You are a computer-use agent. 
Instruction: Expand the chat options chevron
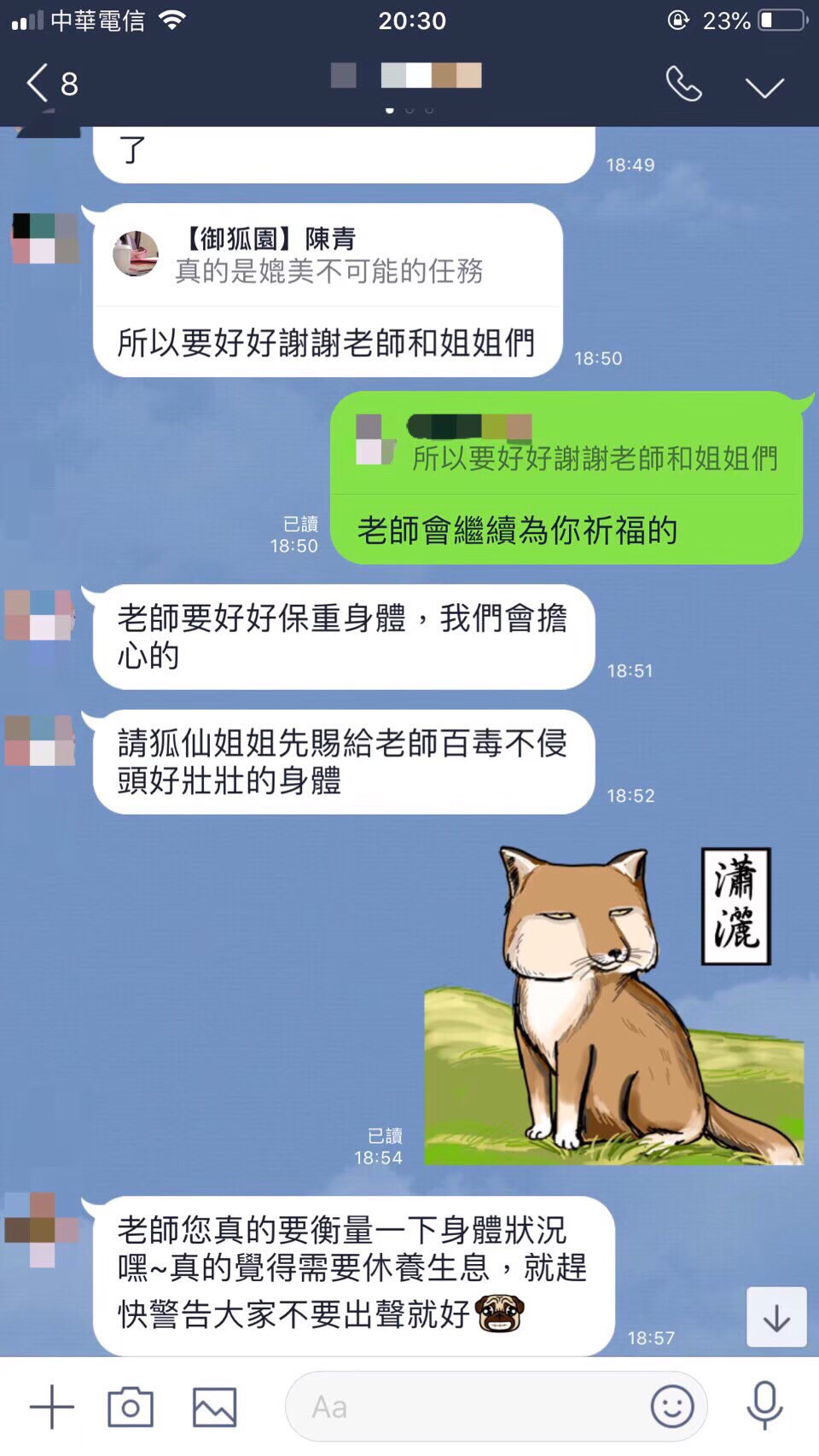pos(764,86)
